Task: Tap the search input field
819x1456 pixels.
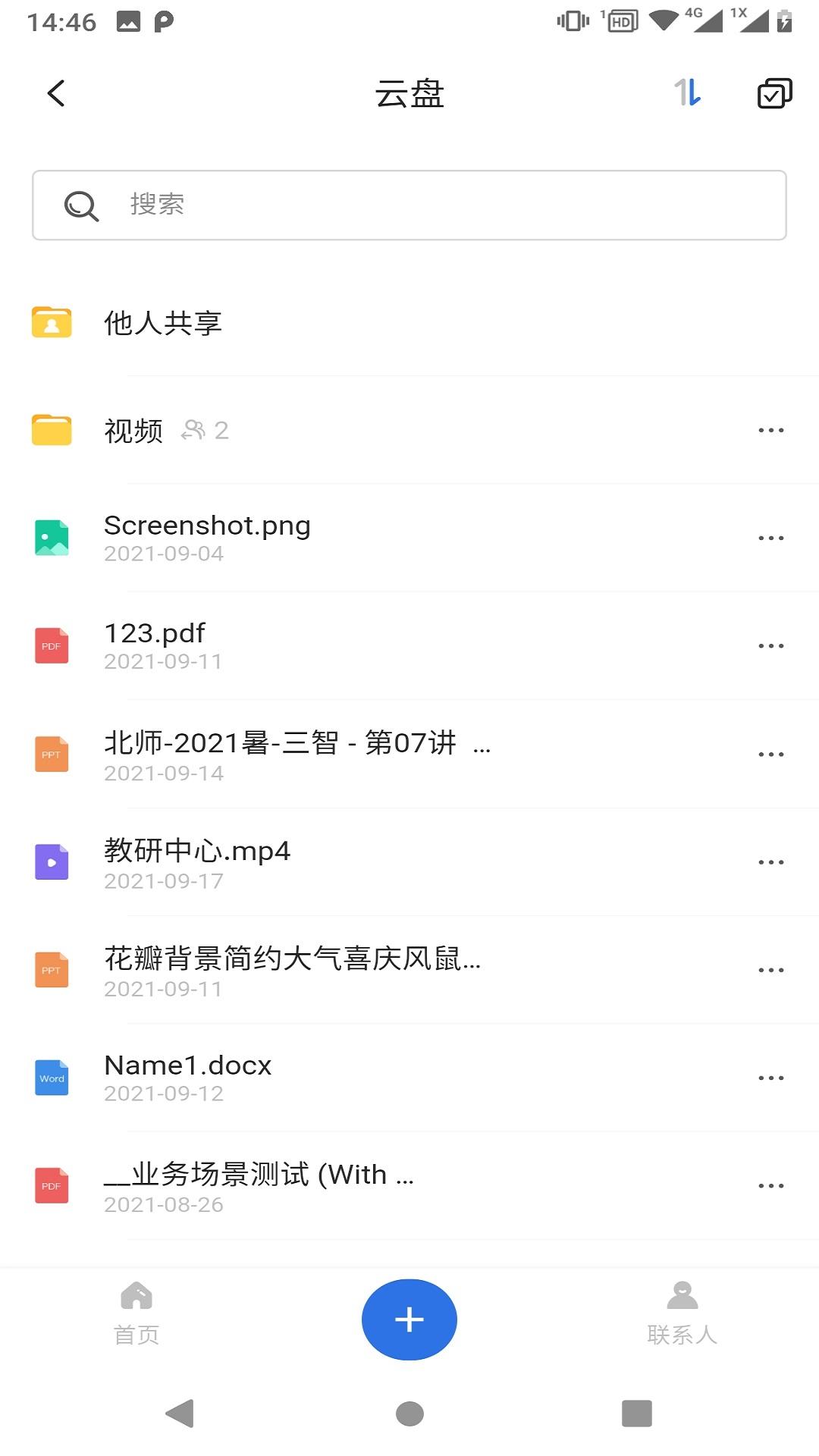Action: coord(409,205)
